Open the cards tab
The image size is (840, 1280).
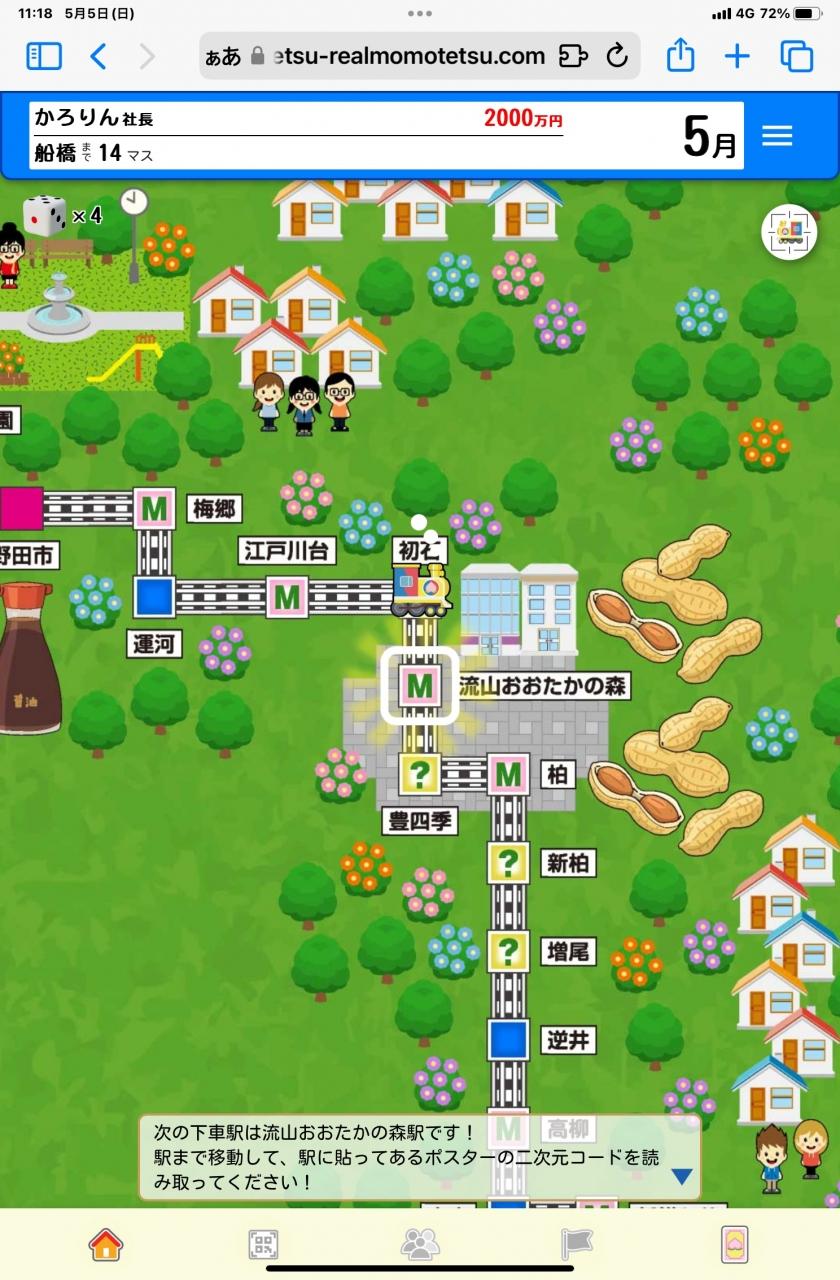(734, 1244)
